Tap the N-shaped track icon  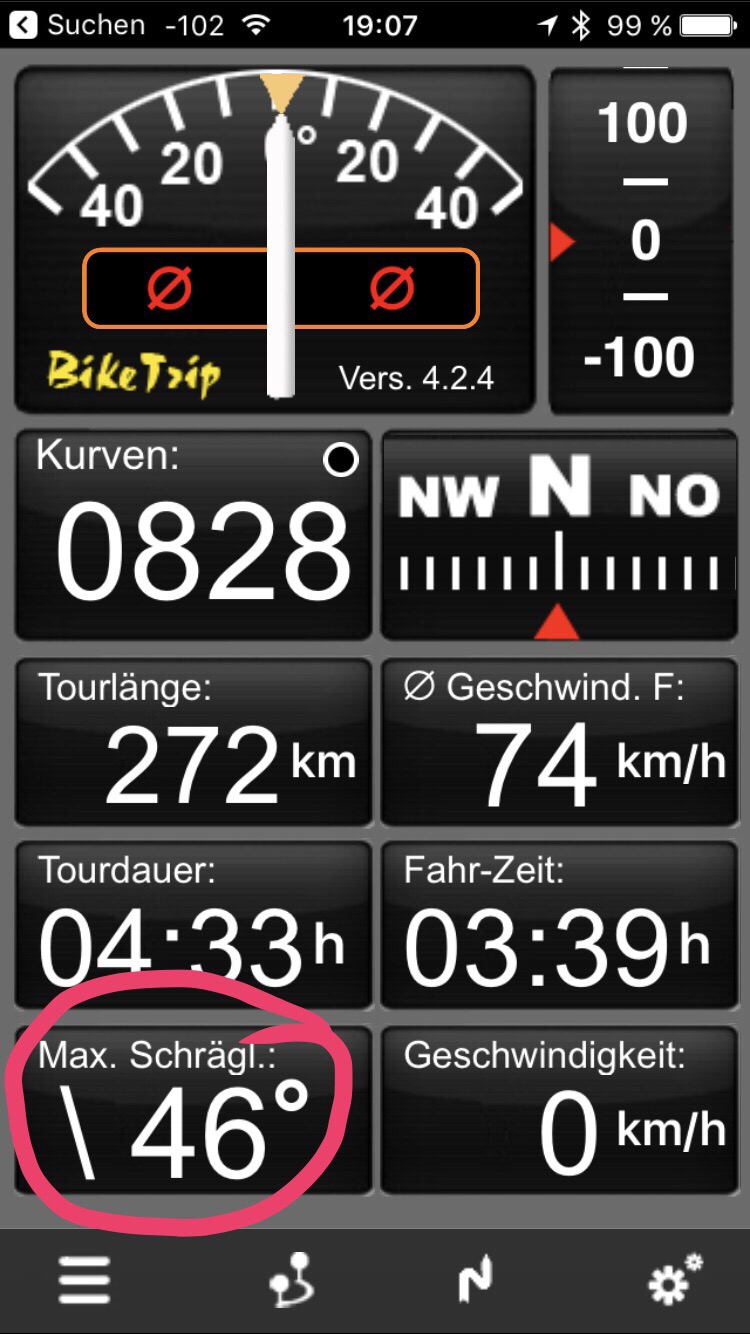tap(475, 1280)
